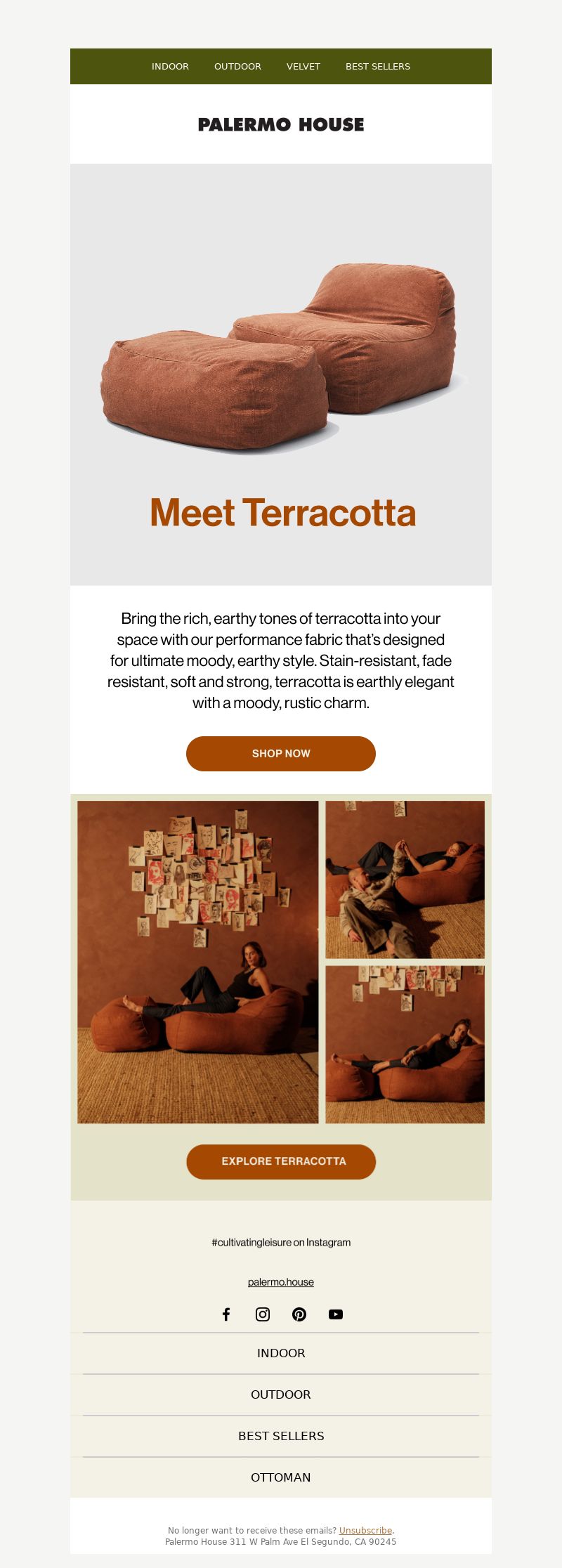This screenshot has height=1568, width=562.
Task: Select VELVET in the green header bar
Action: click(303, 67)
